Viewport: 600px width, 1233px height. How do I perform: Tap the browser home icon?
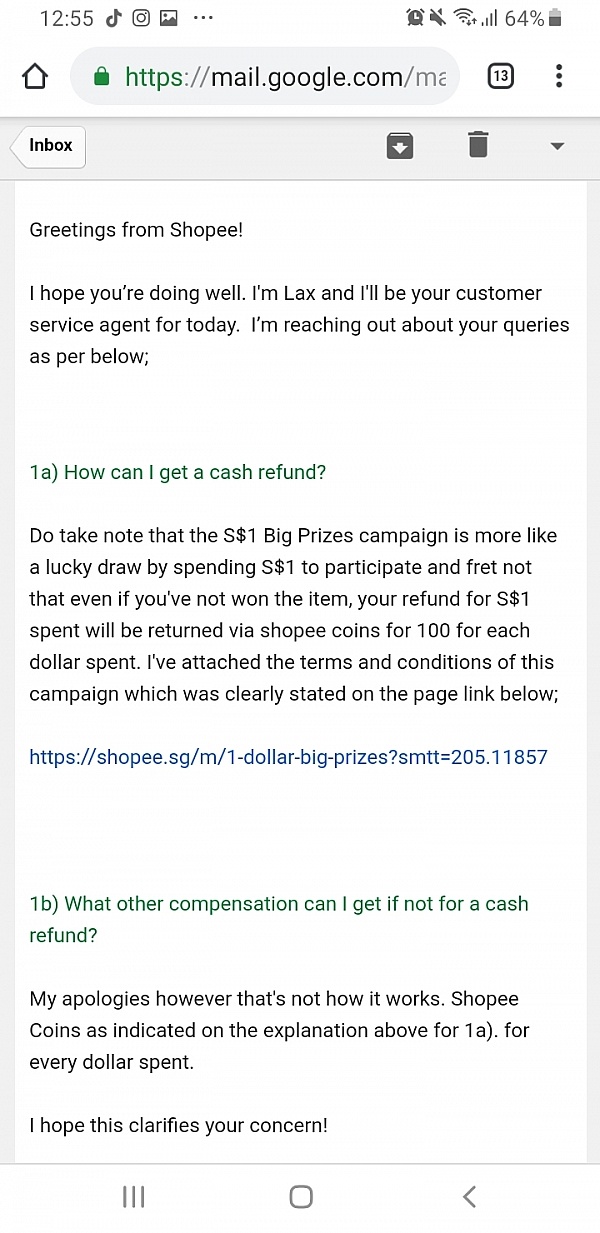pos(35,77)
